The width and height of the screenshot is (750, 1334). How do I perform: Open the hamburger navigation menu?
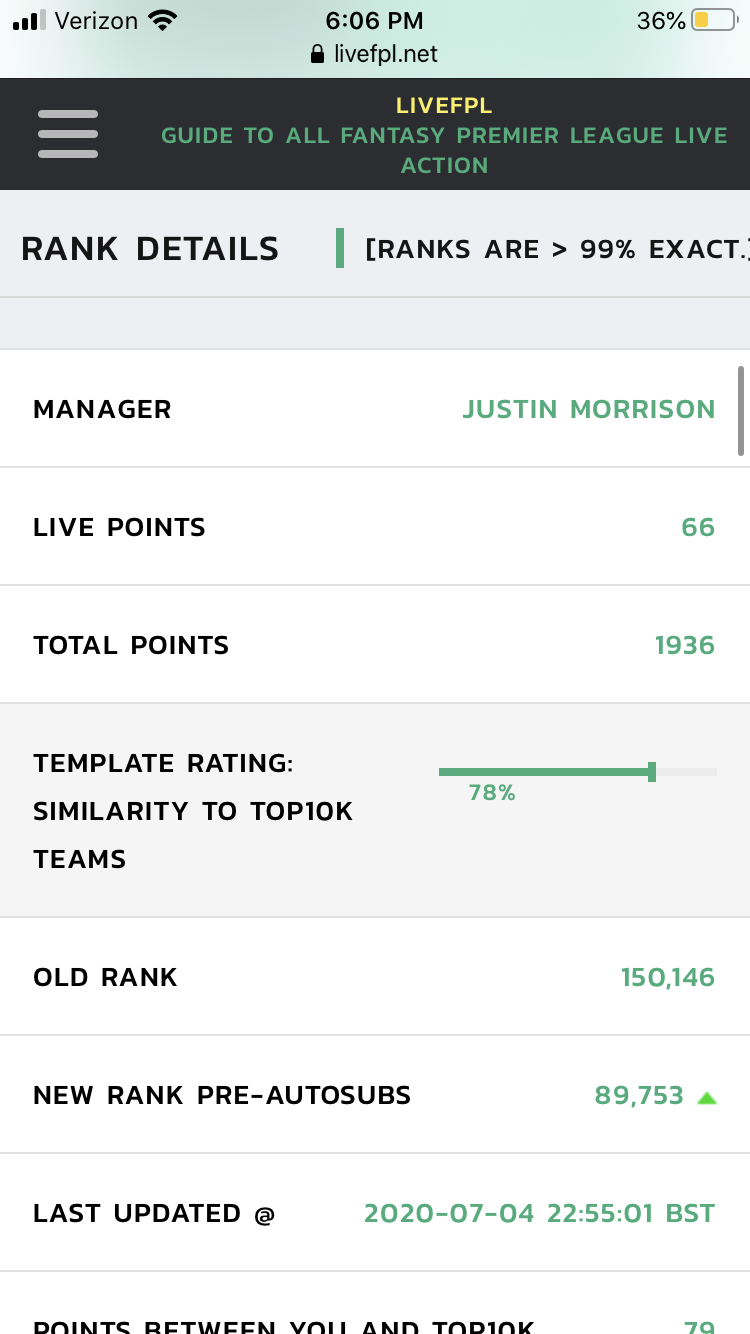[68, 134]
